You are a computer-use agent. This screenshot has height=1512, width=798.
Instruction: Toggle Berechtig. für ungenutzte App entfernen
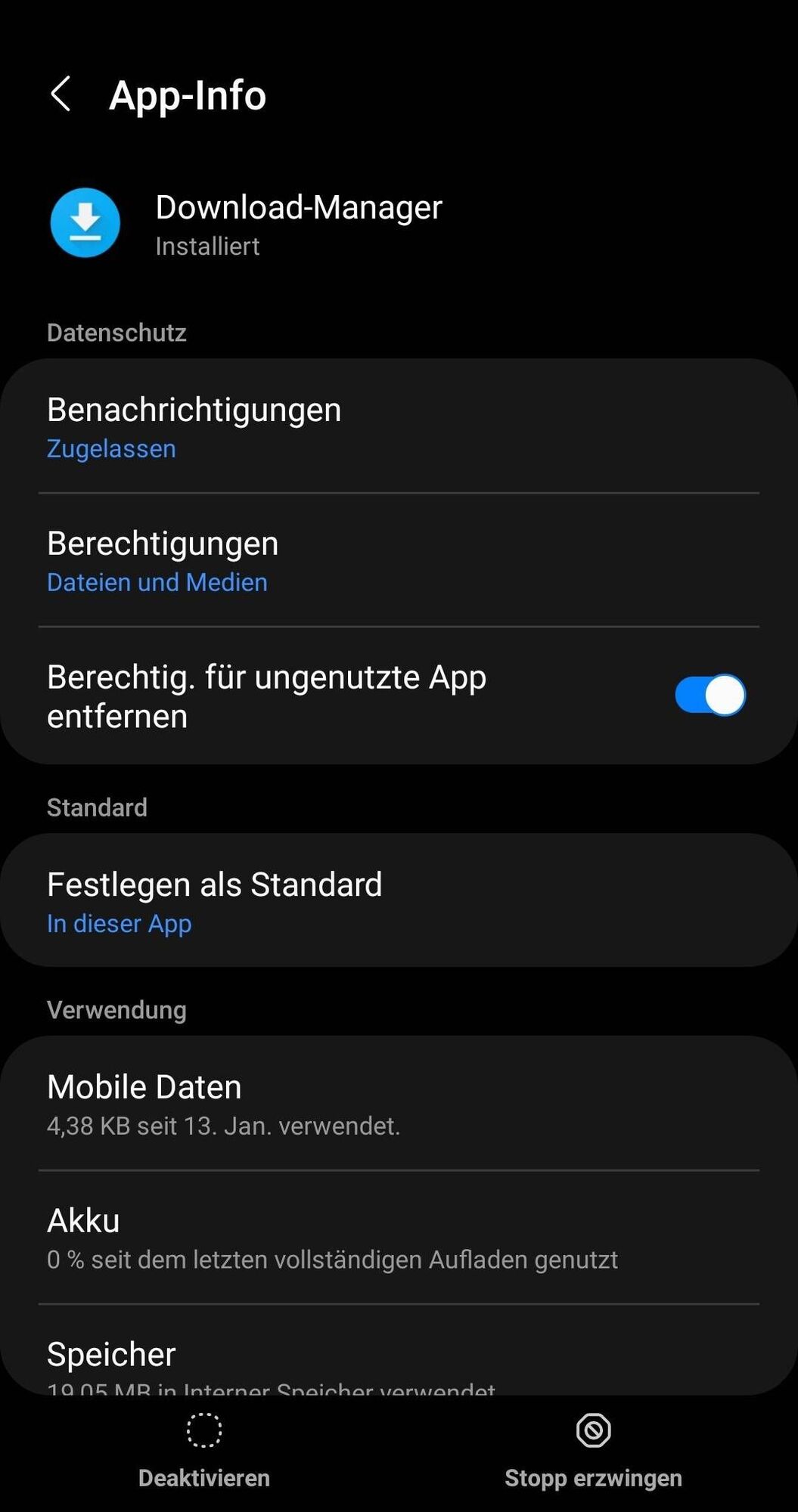tap(710, 696)
